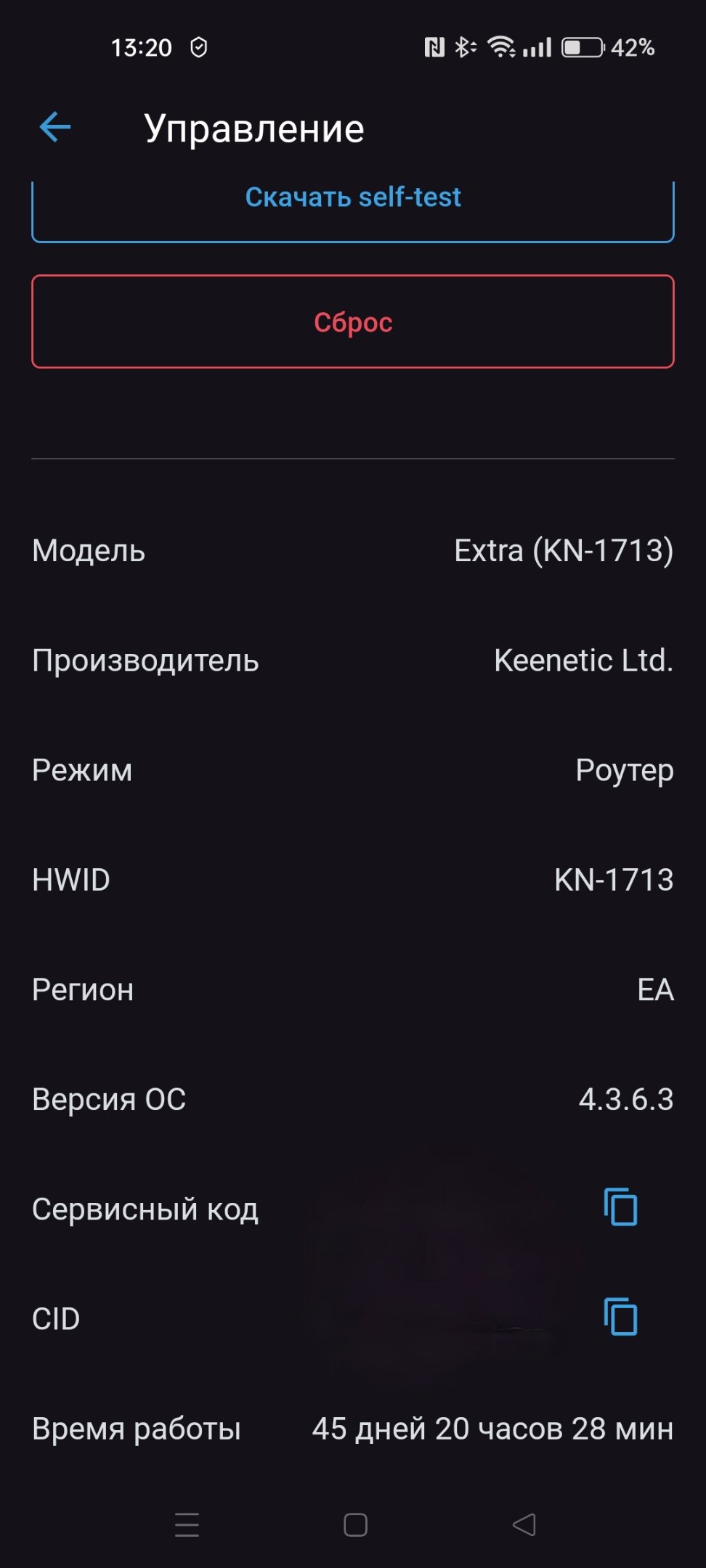Go back using the top arrow
The width and height of the screenshot is (706, 1568).
tap(55, 128)
